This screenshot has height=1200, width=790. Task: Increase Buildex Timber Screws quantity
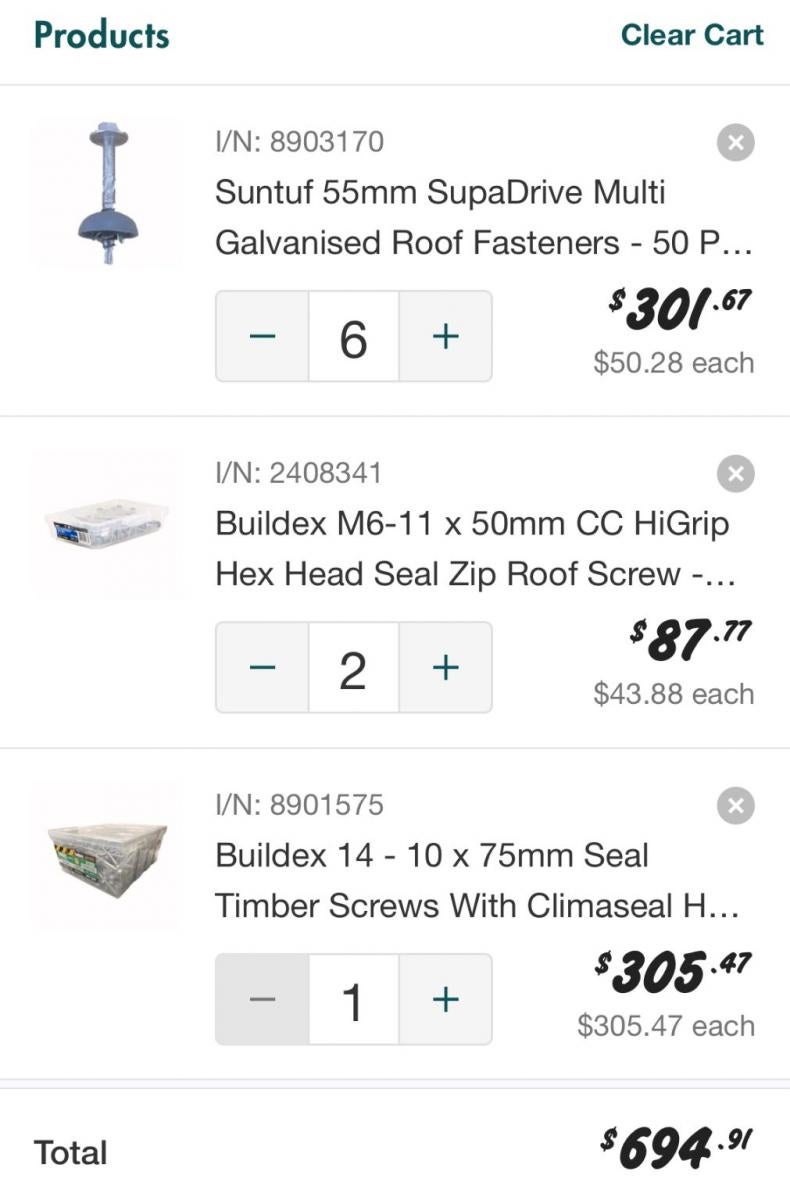pyautogui.click(x=445, y=1000)
